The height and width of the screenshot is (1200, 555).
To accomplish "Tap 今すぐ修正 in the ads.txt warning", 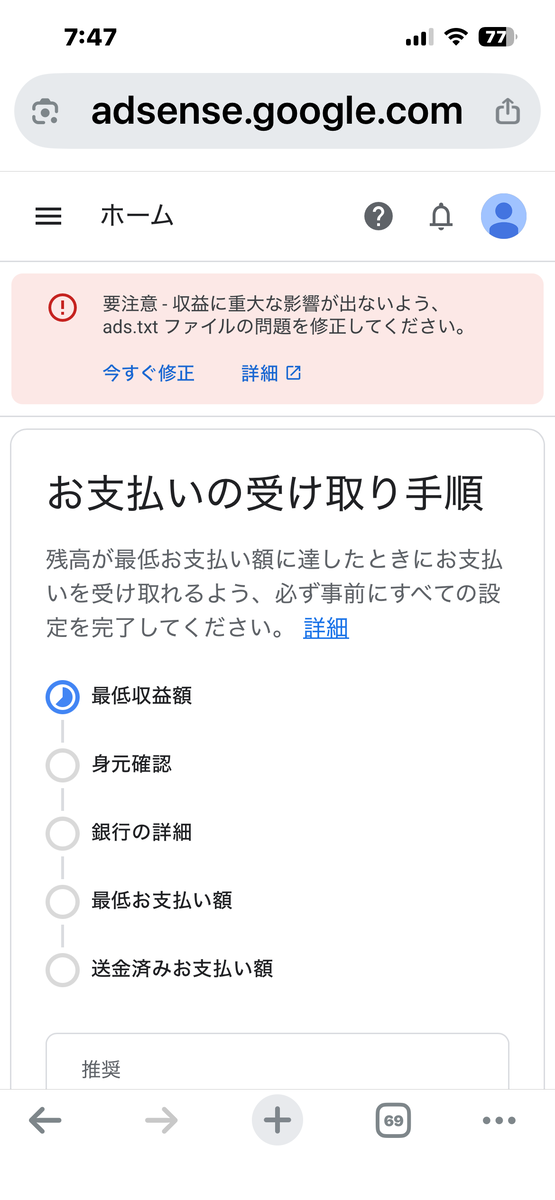I will coord(148,373).
